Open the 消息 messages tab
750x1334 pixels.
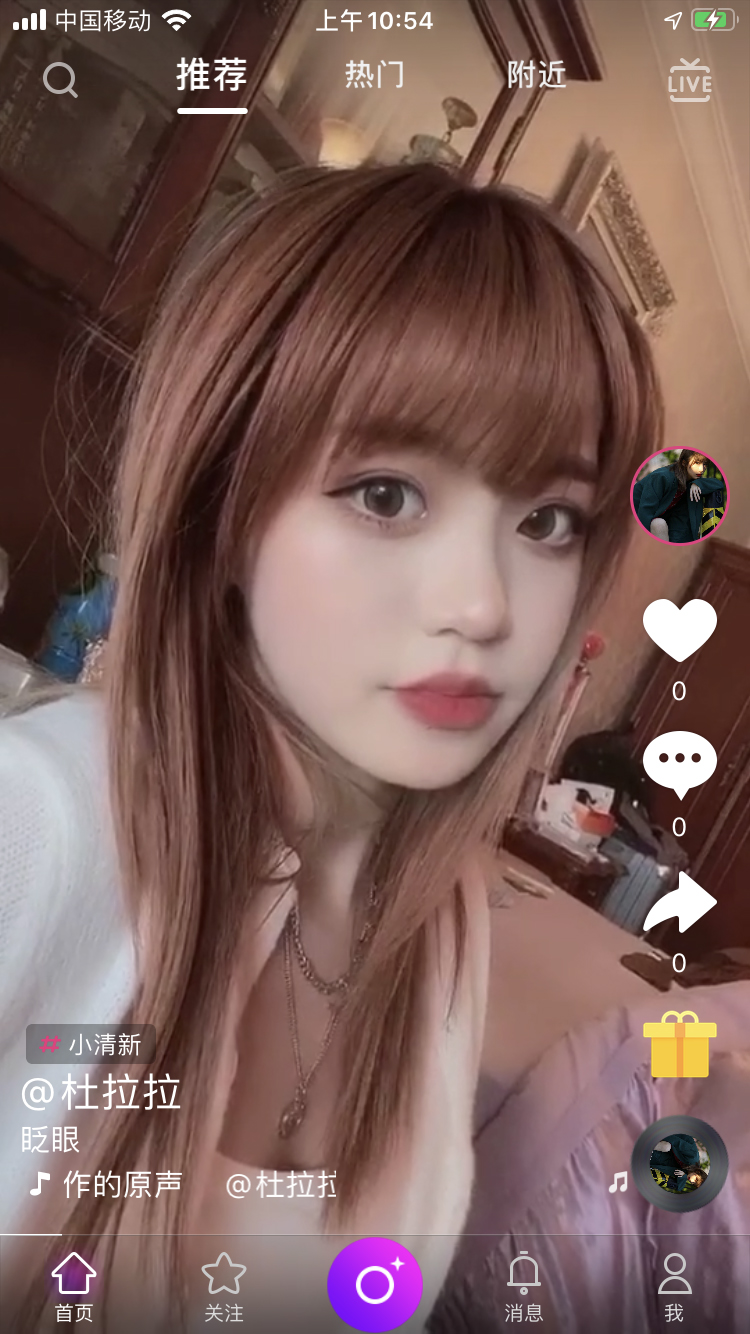524,1287
